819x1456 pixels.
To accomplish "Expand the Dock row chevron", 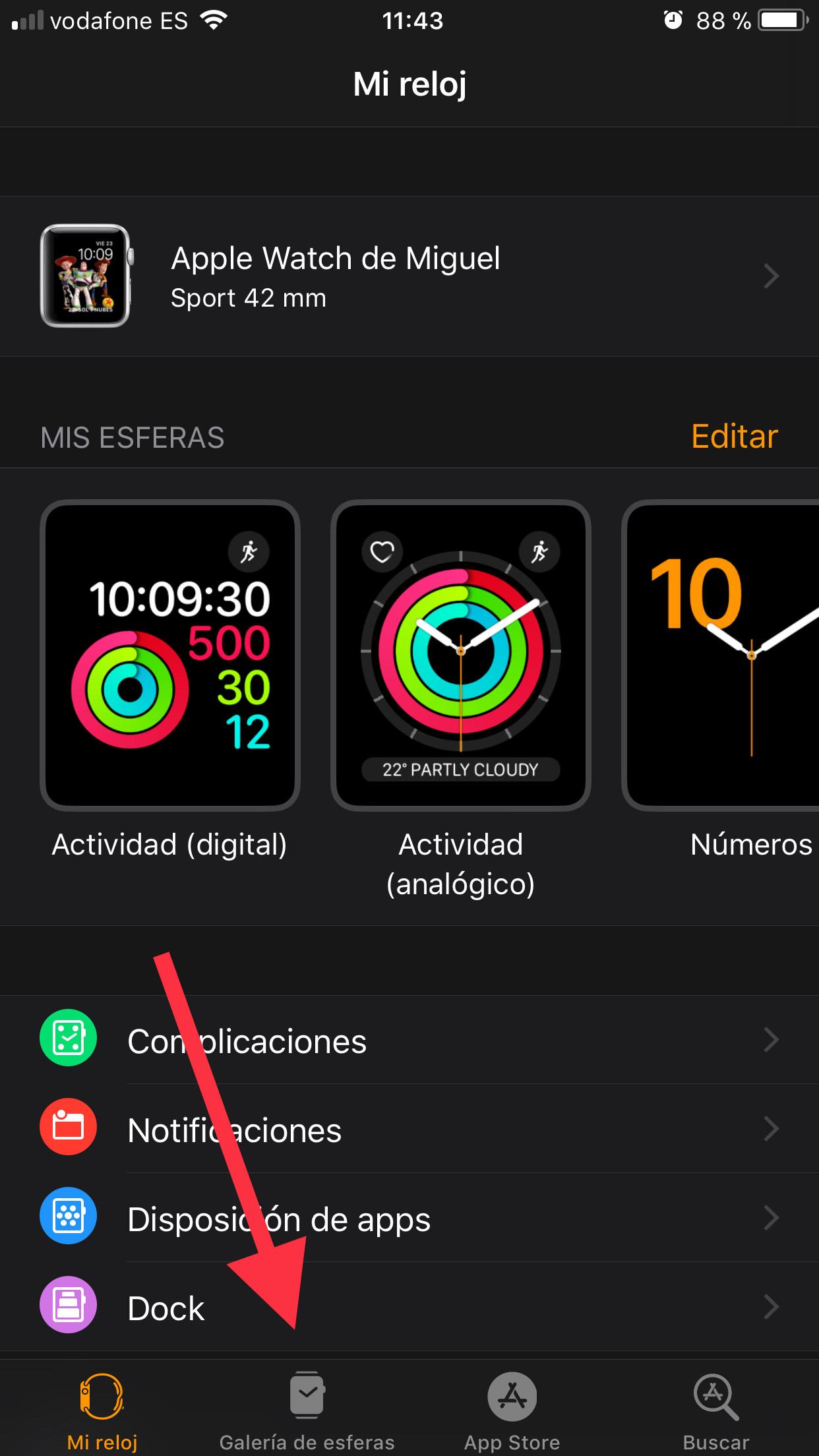I will click(772, 1308).
